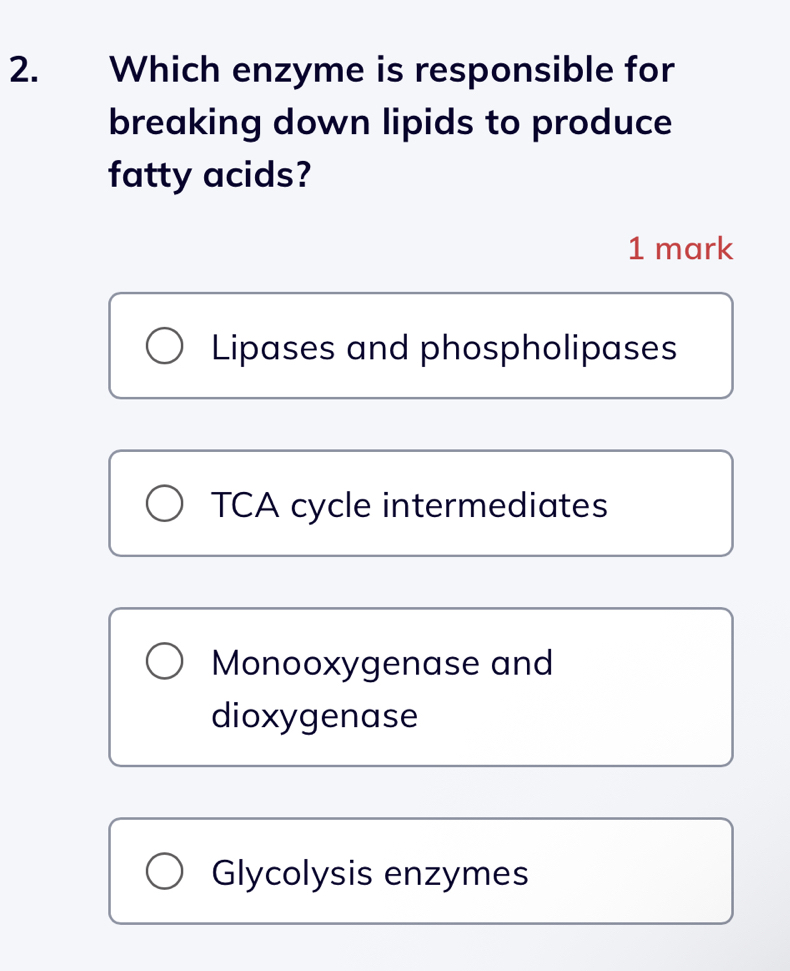This screenshot has height=971, width=790.
Task: Click the Lipases and phospholipases answer card
Action: (x=420, y=346)
